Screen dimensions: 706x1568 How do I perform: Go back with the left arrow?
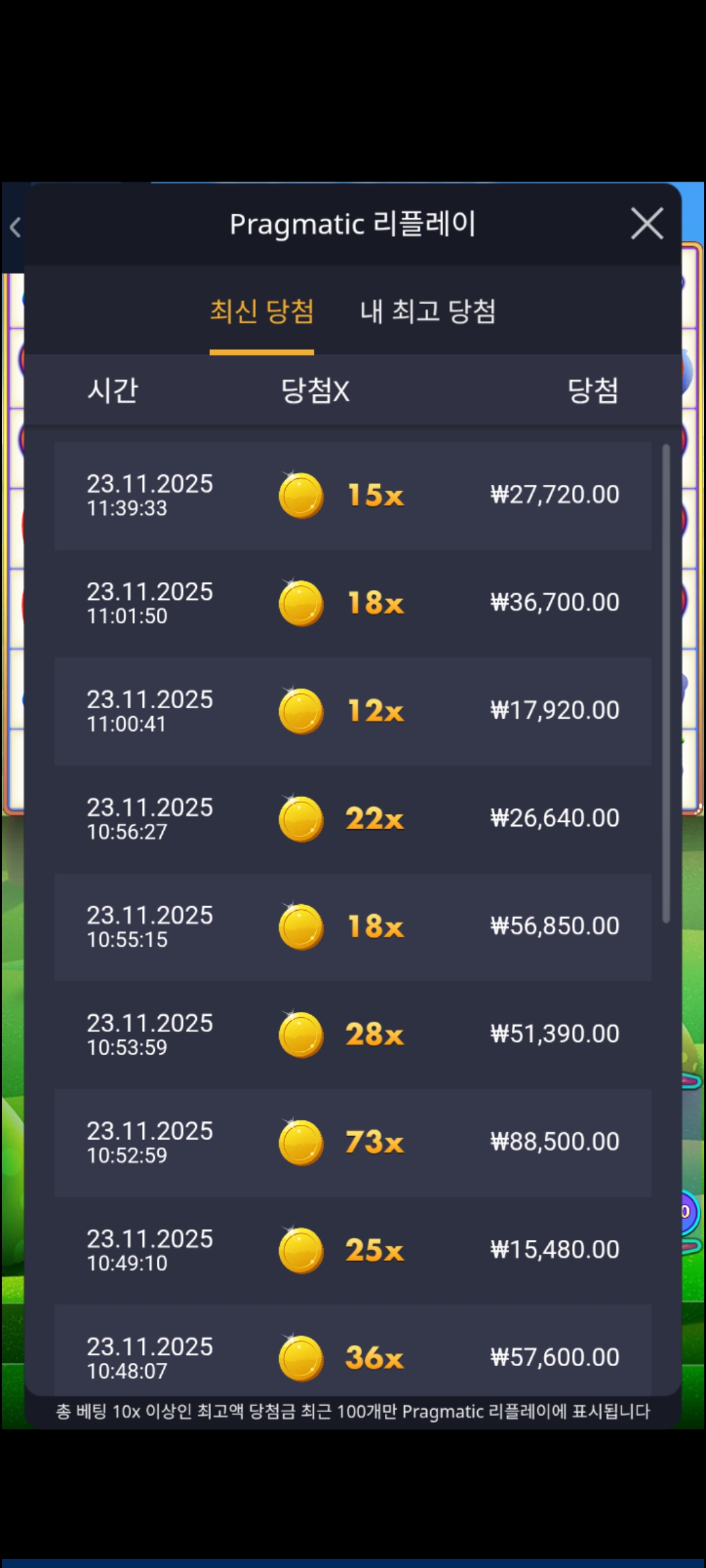[15, 227]
